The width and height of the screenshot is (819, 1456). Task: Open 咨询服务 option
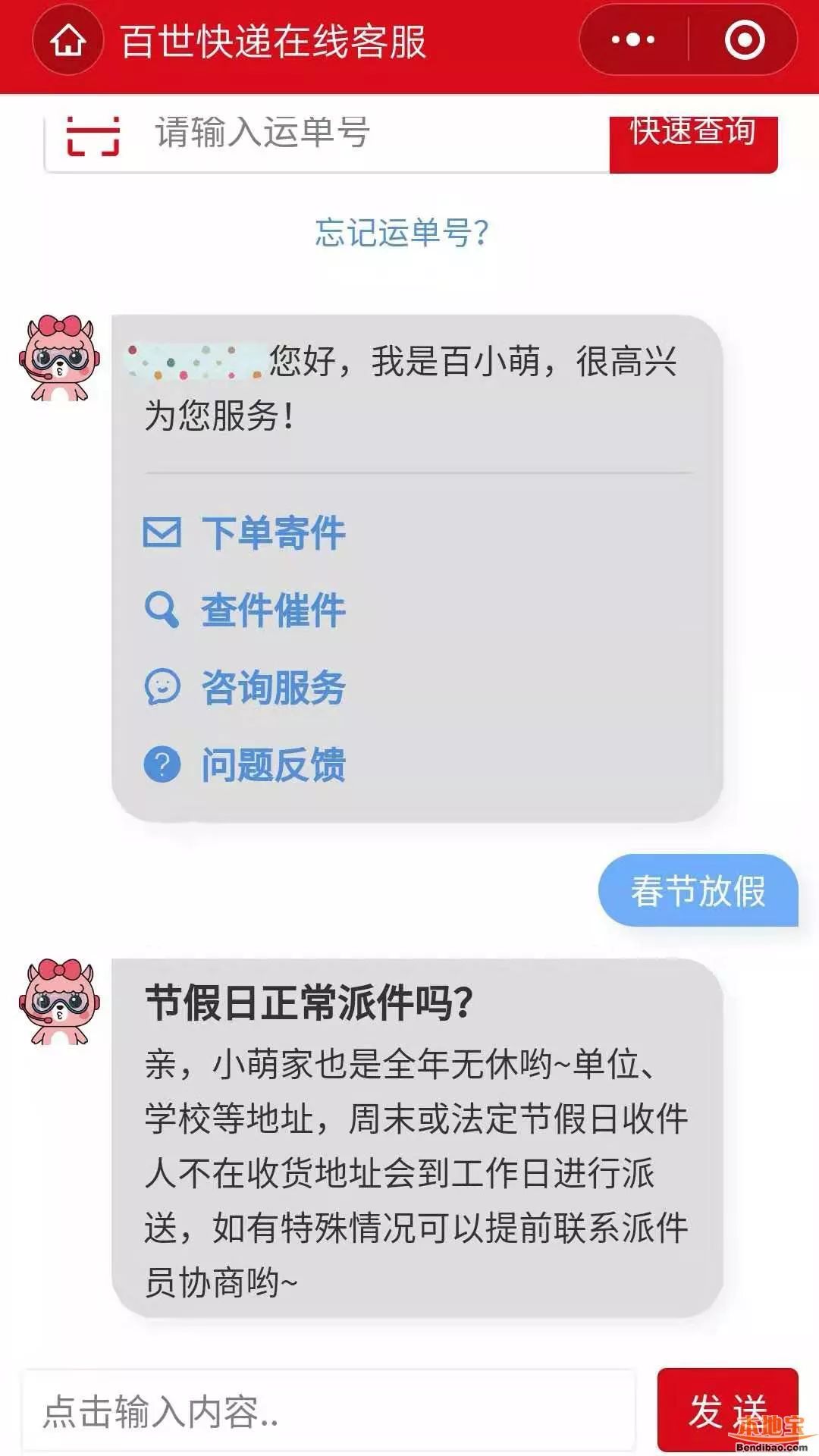[273, 688]
